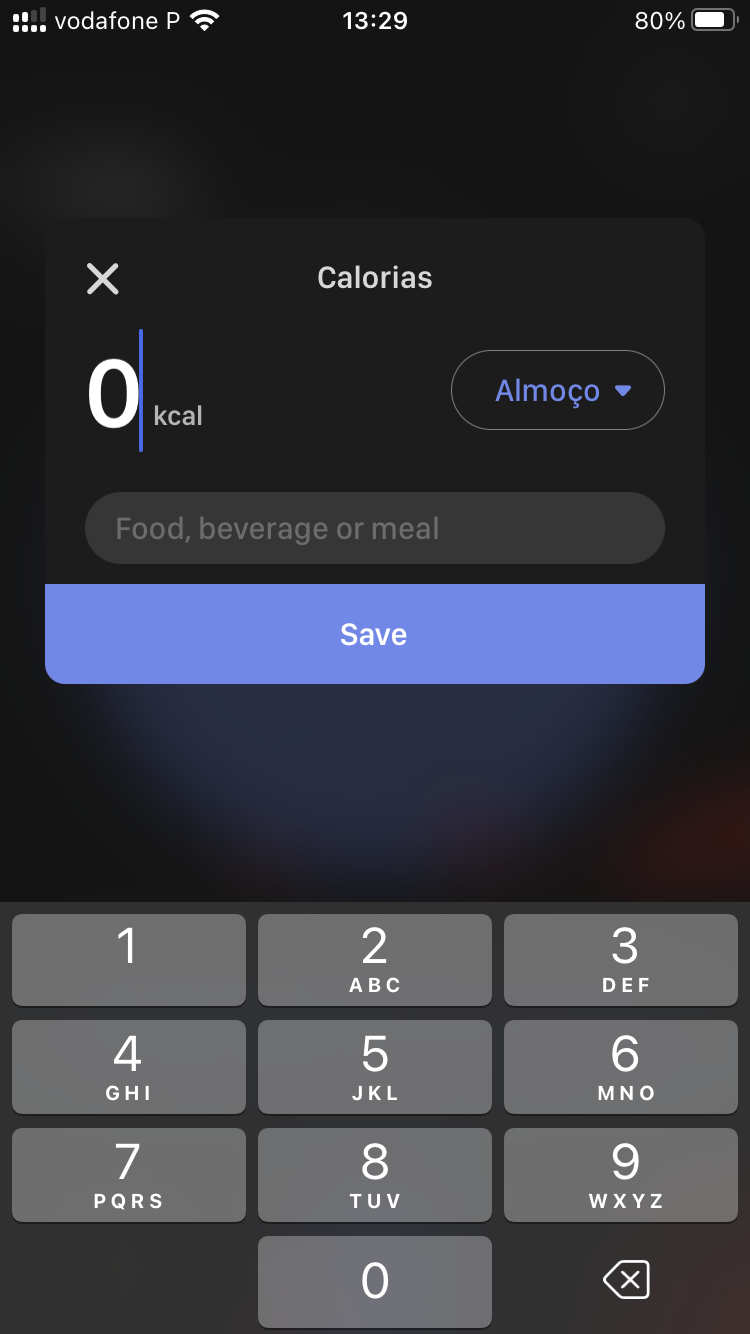Open the Almoço meal dropdown
The image size is (750, 1334).
[558, 390]
